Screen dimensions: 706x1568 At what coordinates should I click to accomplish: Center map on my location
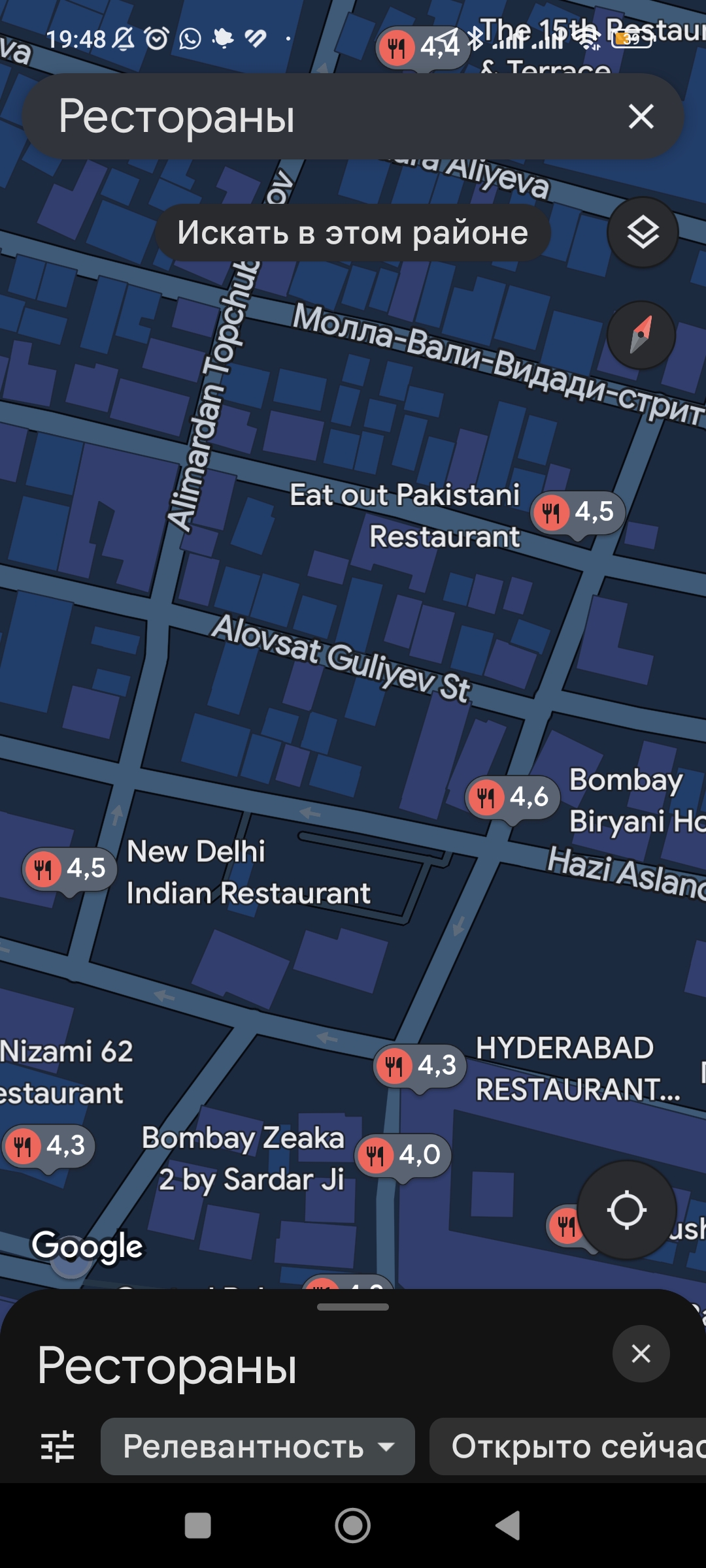tap(627, 1210)
